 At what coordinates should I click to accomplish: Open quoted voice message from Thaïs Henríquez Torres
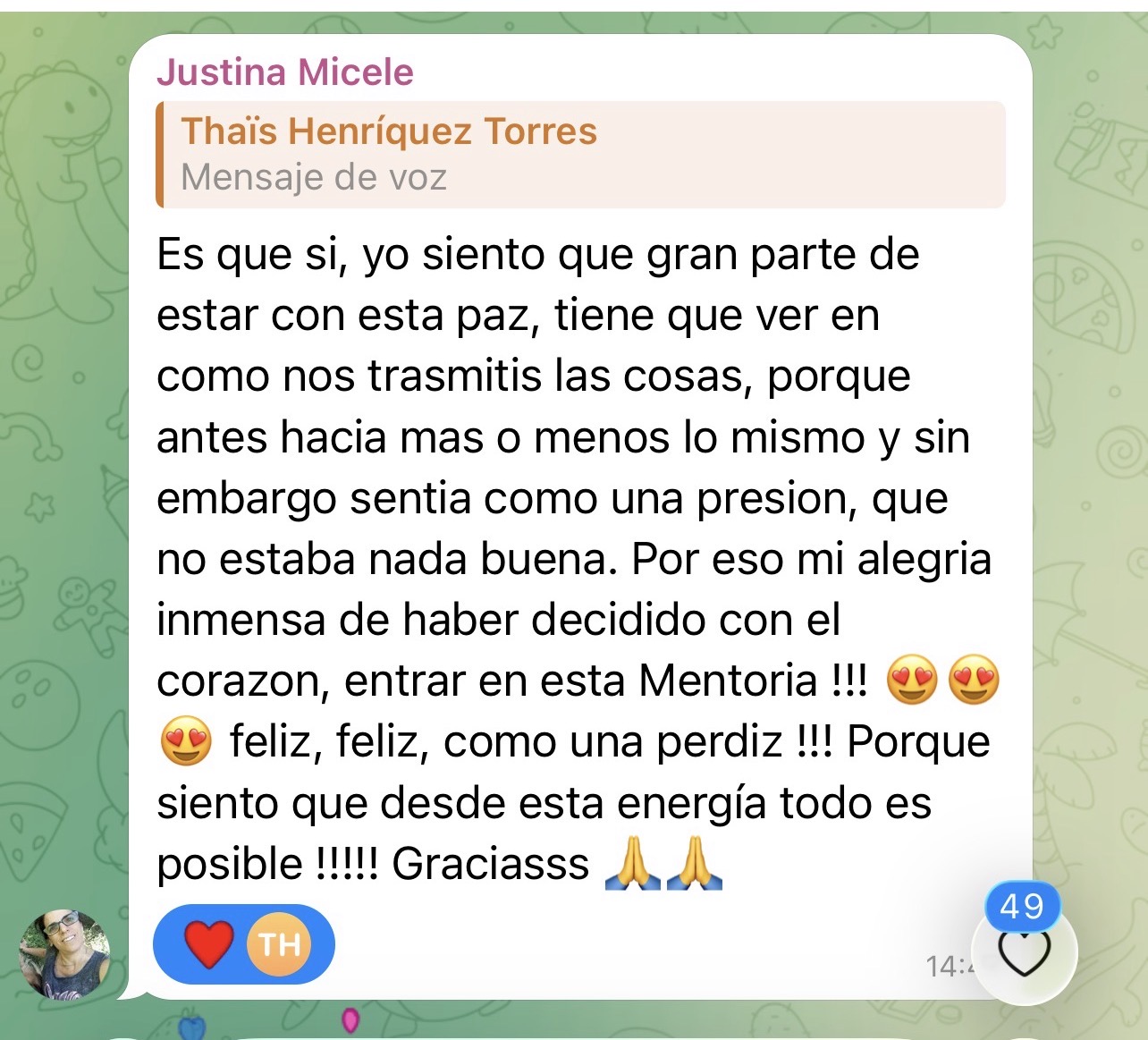pos(579,155)
